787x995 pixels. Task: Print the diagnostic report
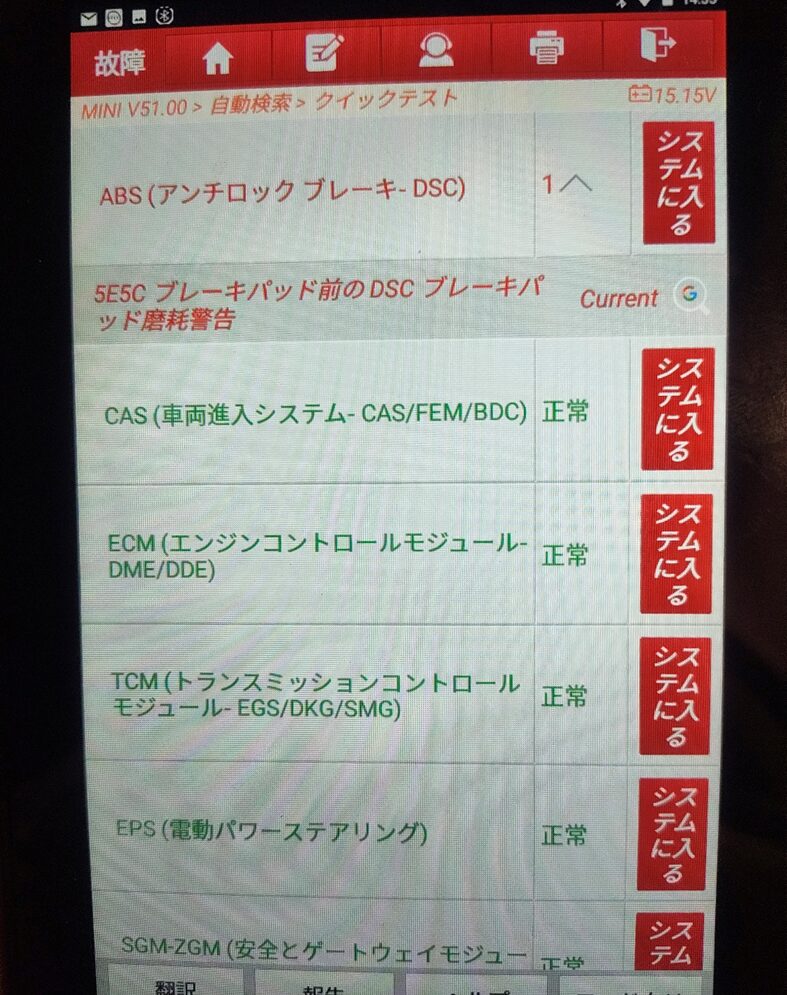pos(546,49)
